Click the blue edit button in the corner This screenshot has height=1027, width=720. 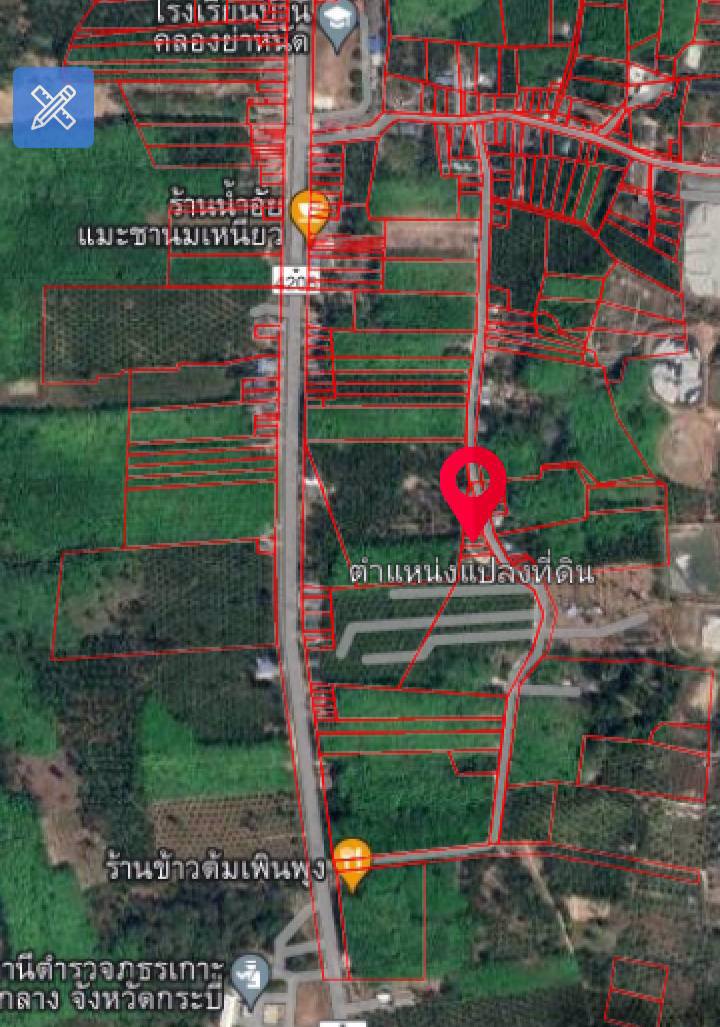pyautogui.click(x=52, y=107)
